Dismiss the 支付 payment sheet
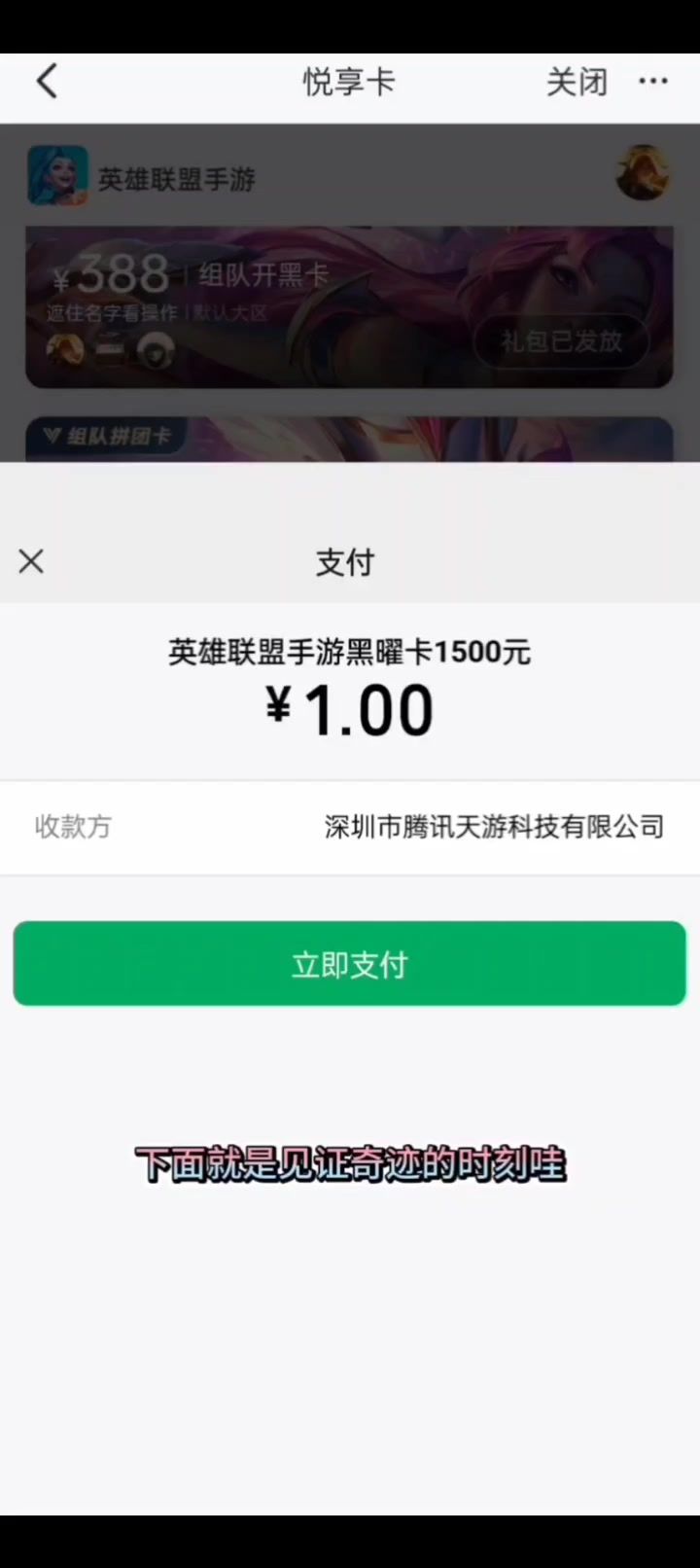Screen dimensions: 700x1568 pyautogui.click(x=31, y=561)
